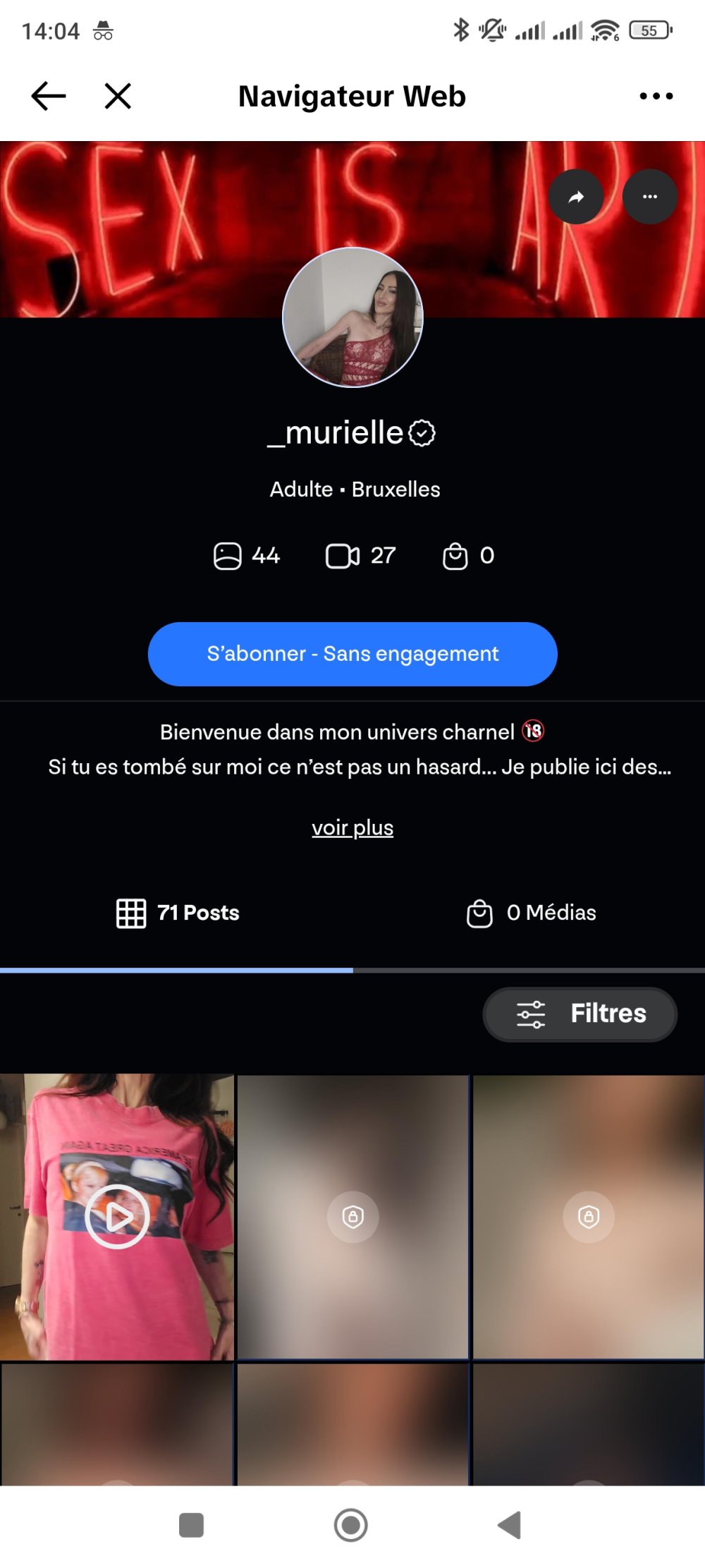Open the shopping bag icon showing 0

[455, 555]
